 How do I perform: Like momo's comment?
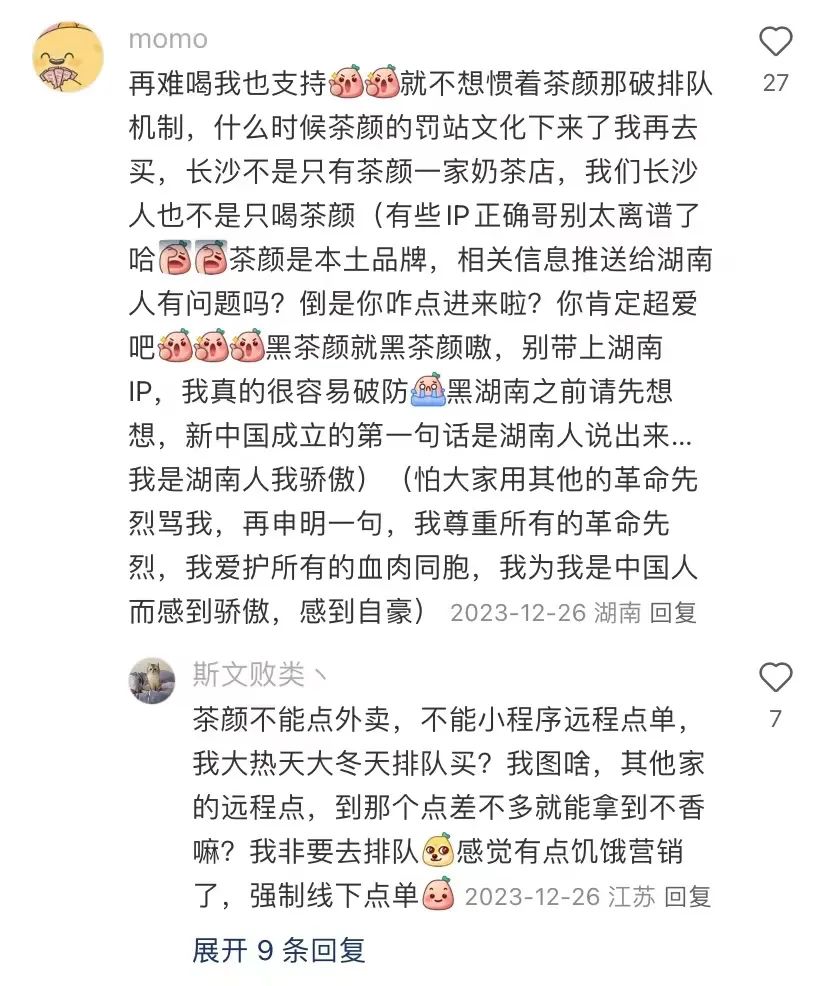coord(775,43)
